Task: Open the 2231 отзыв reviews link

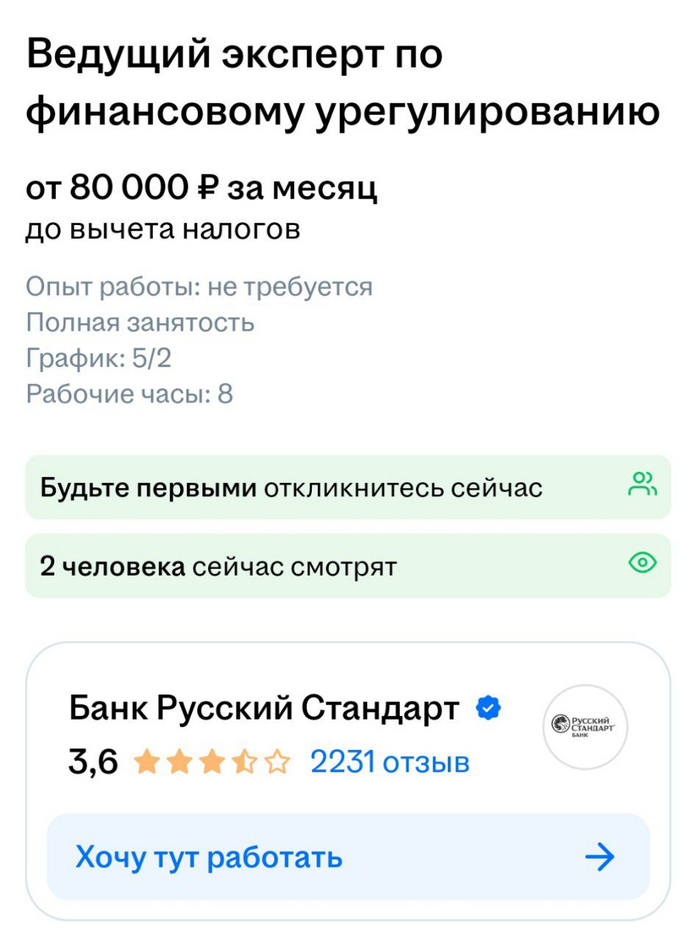Action: pos(389,763)
